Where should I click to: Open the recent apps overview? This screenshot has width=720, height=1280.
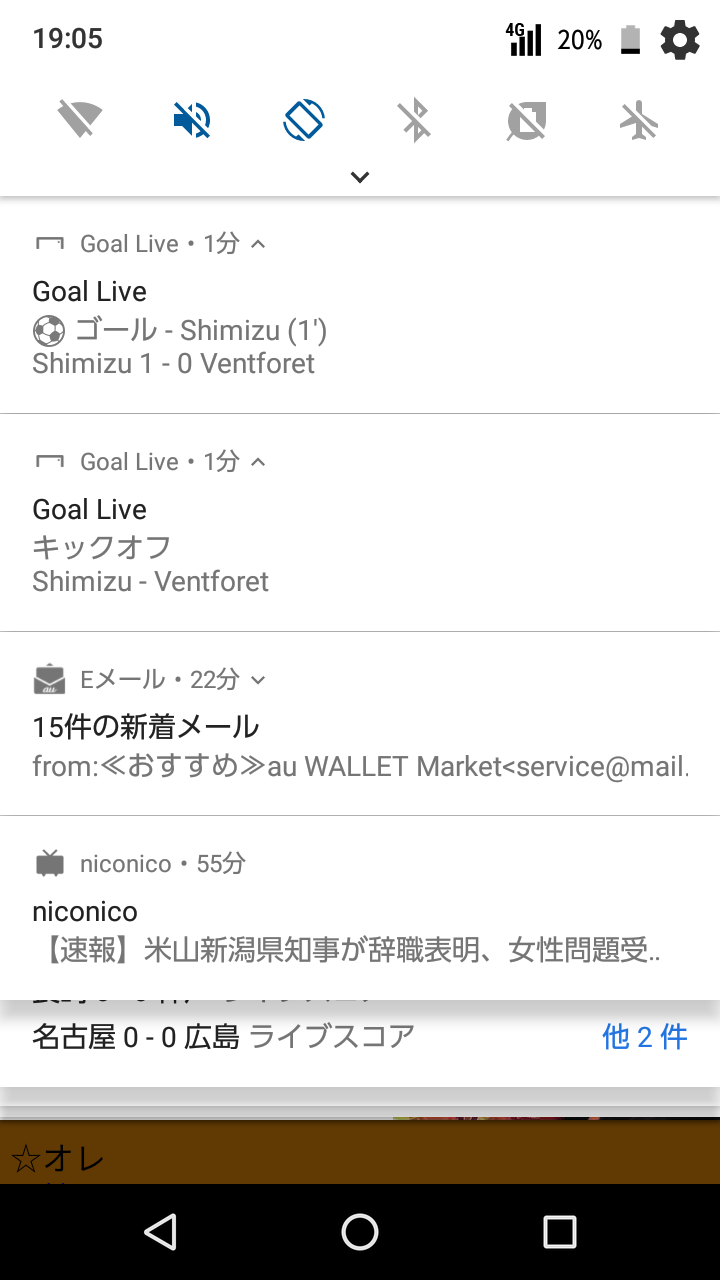click(559, 1232)
